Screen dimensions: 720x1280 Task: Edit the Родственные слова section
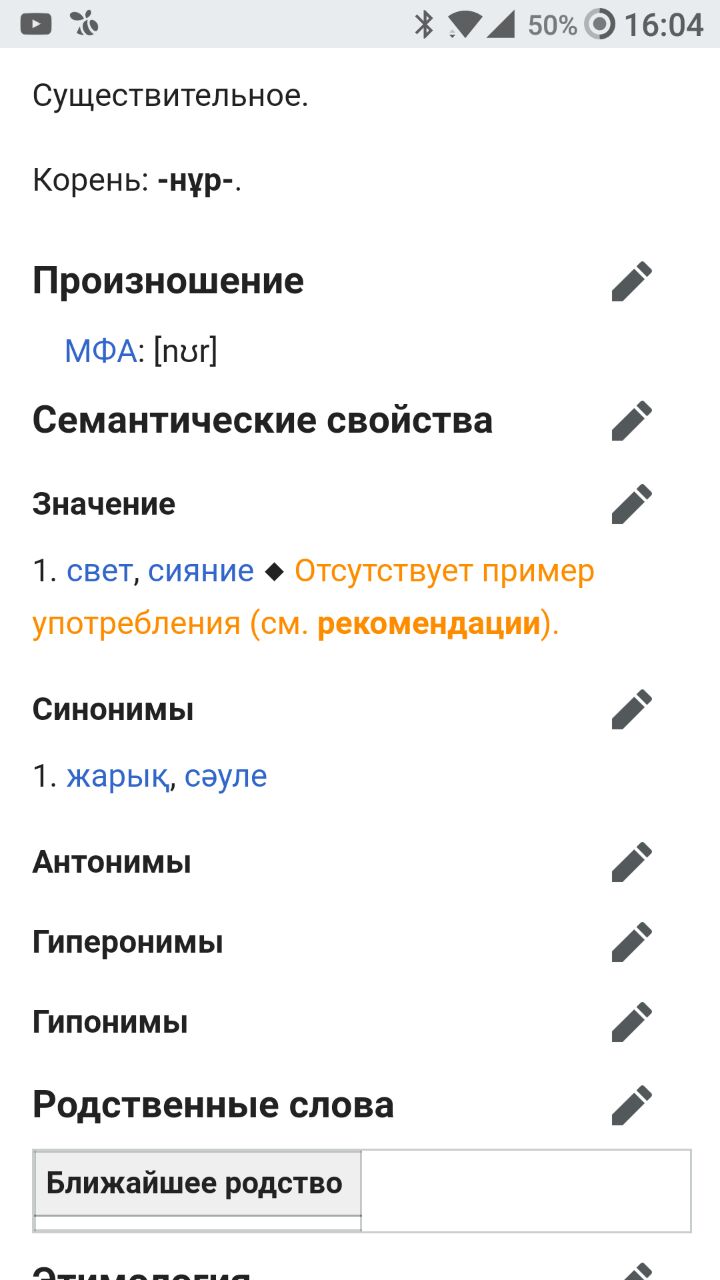632,1105
